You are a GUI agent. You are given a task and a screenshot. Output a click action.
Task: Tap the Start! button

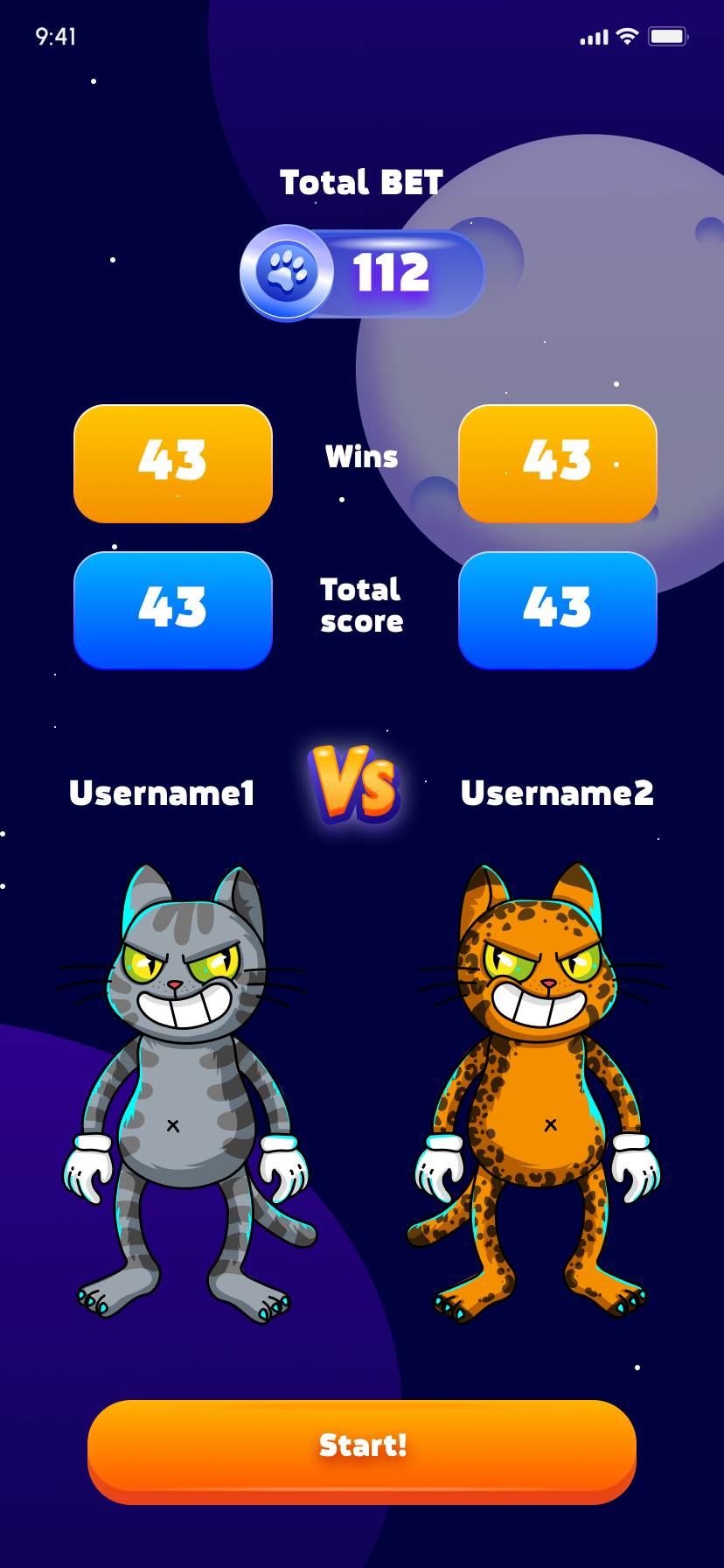click(362, 1452)
